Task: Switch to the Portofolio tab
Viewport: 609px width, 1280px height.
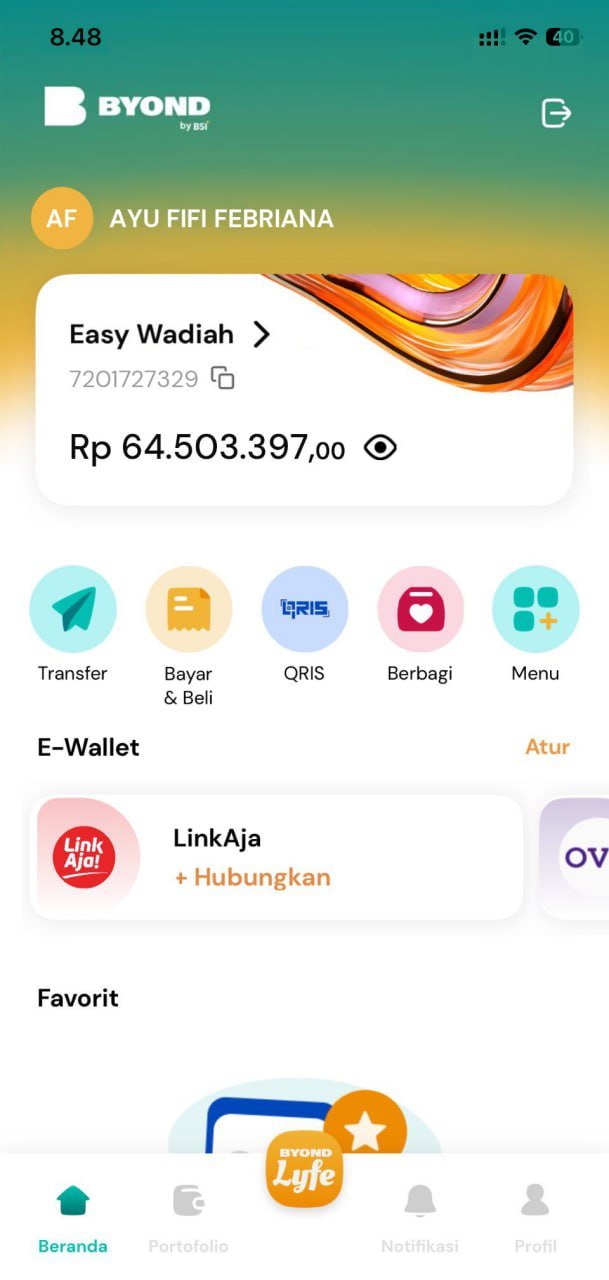Action: pyautogui.click(x=188, y=1215)
